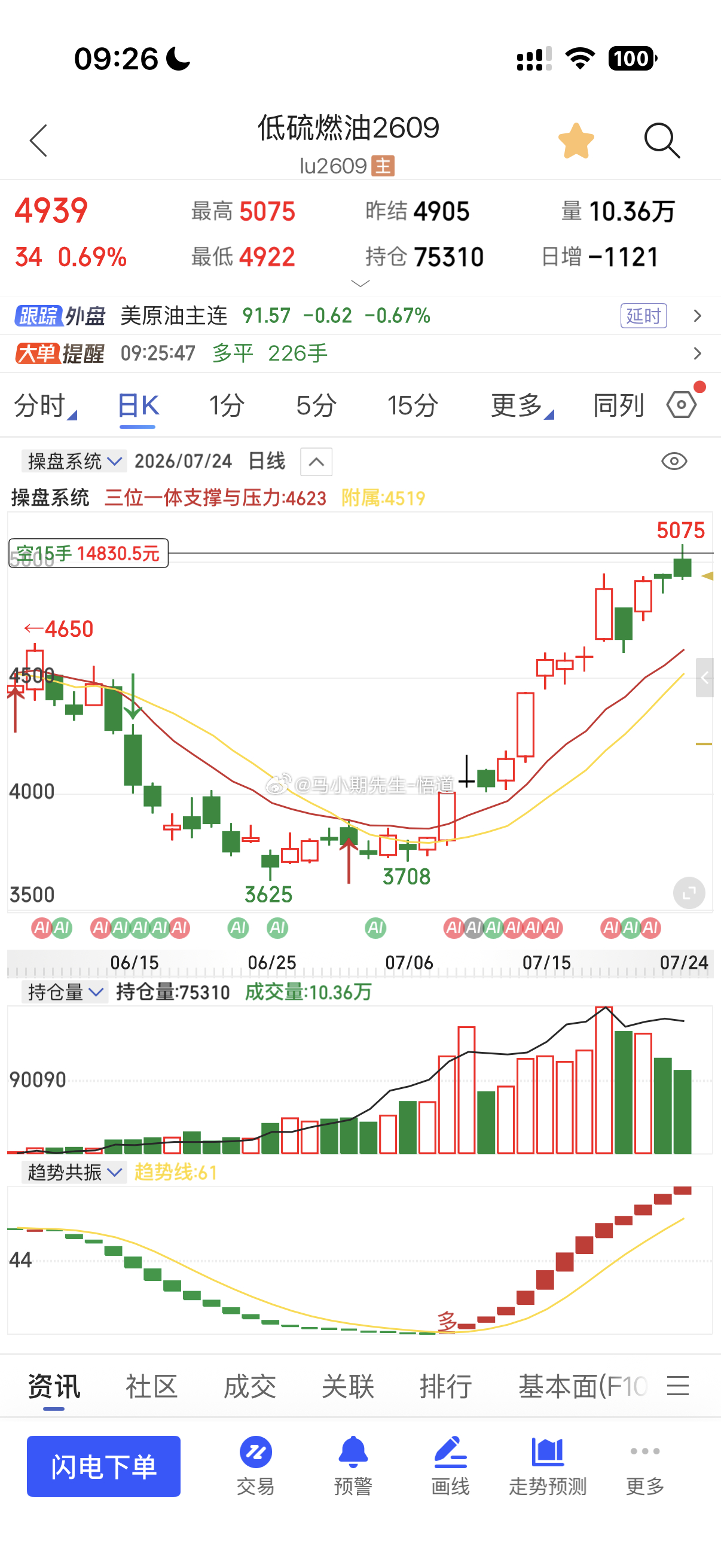Expand the chart to fullscreen
Viewport: 721px width, 1568px height.
(689, 893)
